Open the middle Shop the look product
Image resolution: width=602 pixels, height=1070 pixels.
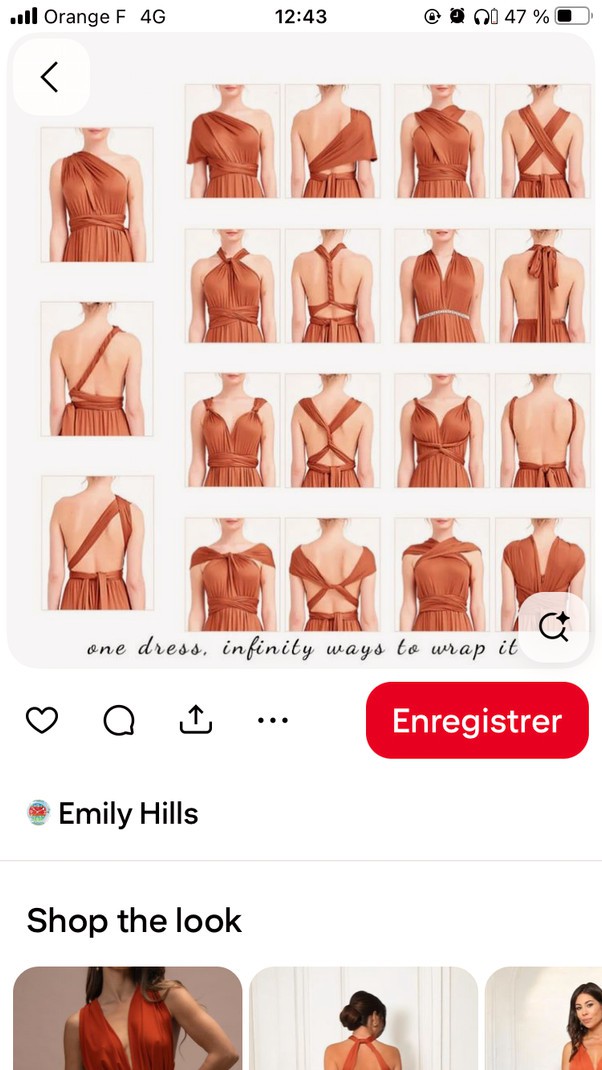(x=363, y=1018)
